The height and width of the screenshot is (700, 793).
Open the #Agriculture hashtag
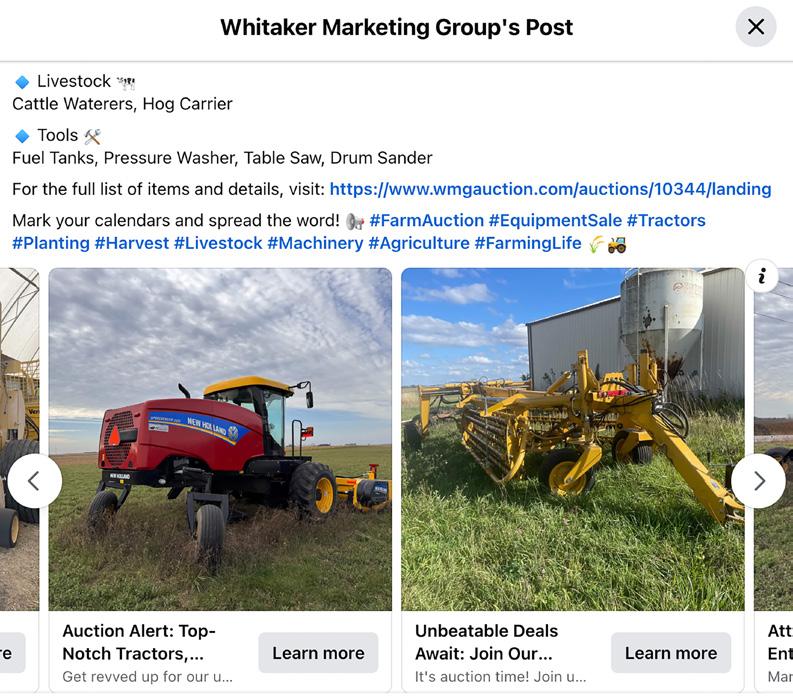click(419, 243)
